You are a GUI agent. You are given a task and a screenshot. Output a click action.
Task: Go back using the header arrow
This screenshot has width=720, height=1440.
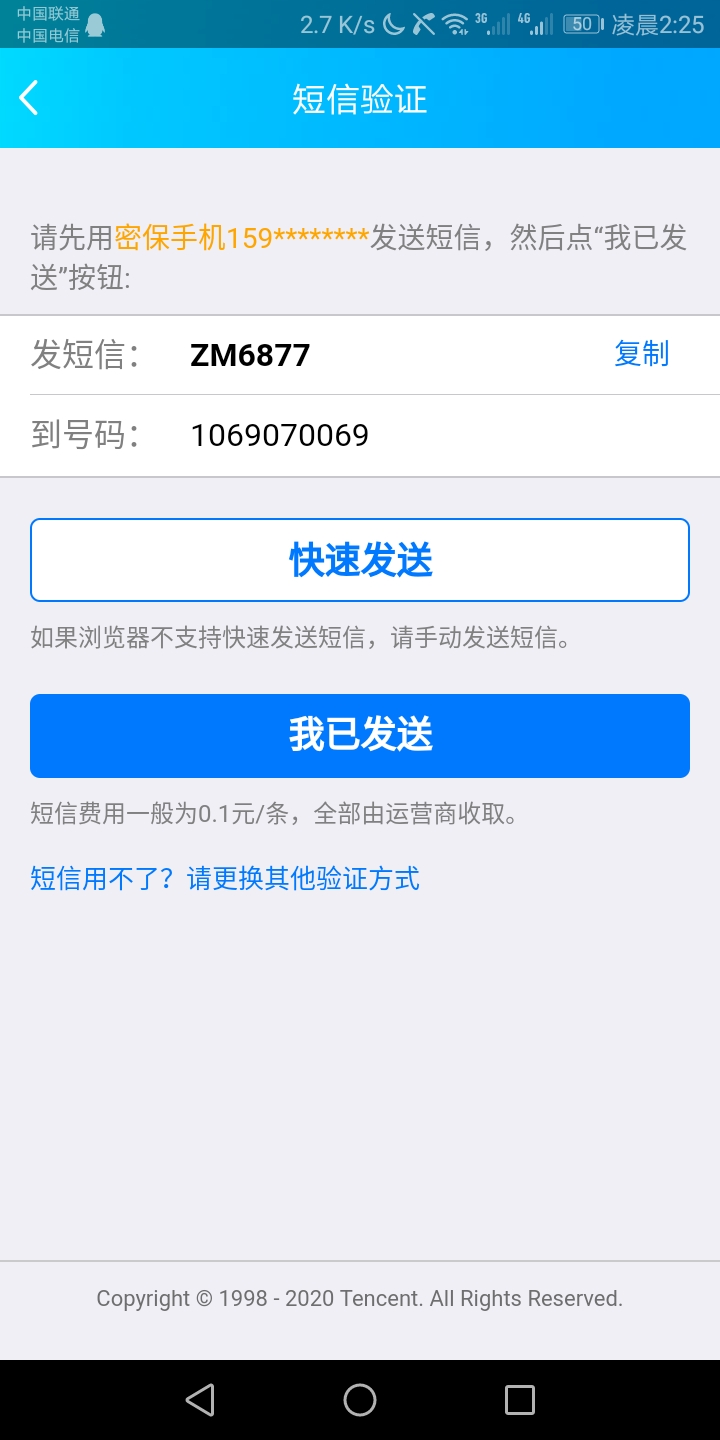click(x=29, y=98)
